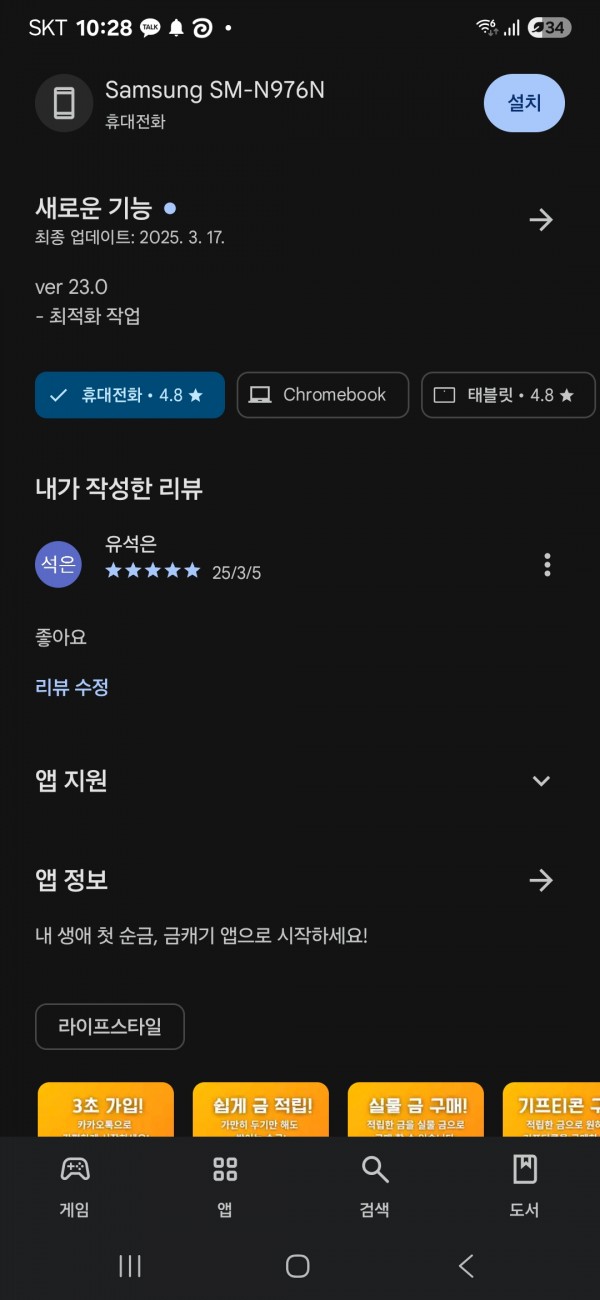Viewport: 600px width, 1300px height.
Task: Select the Chromebook chip
Action: (323, 395)
